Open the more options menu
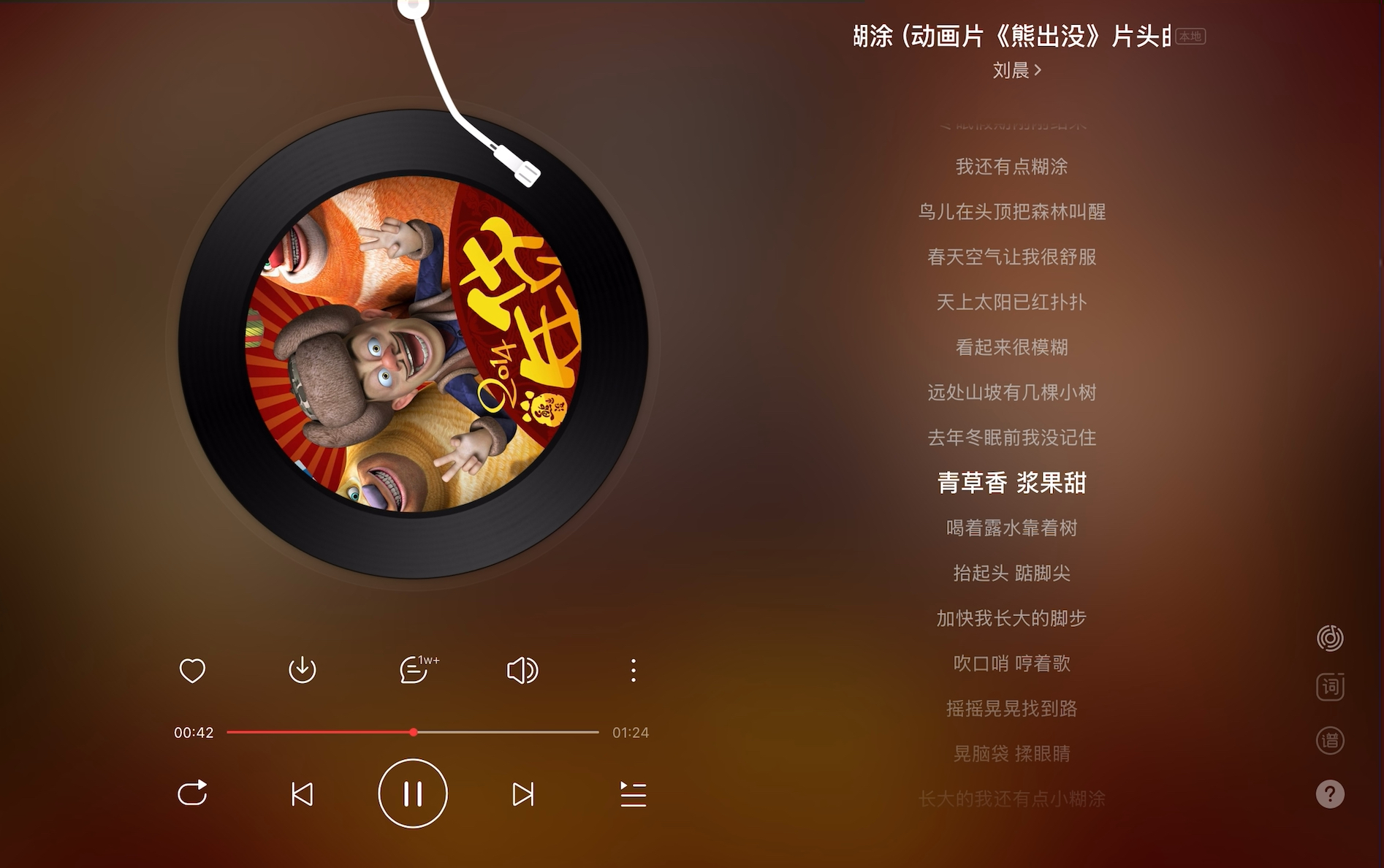The image size is (1384, 868). 634,670
